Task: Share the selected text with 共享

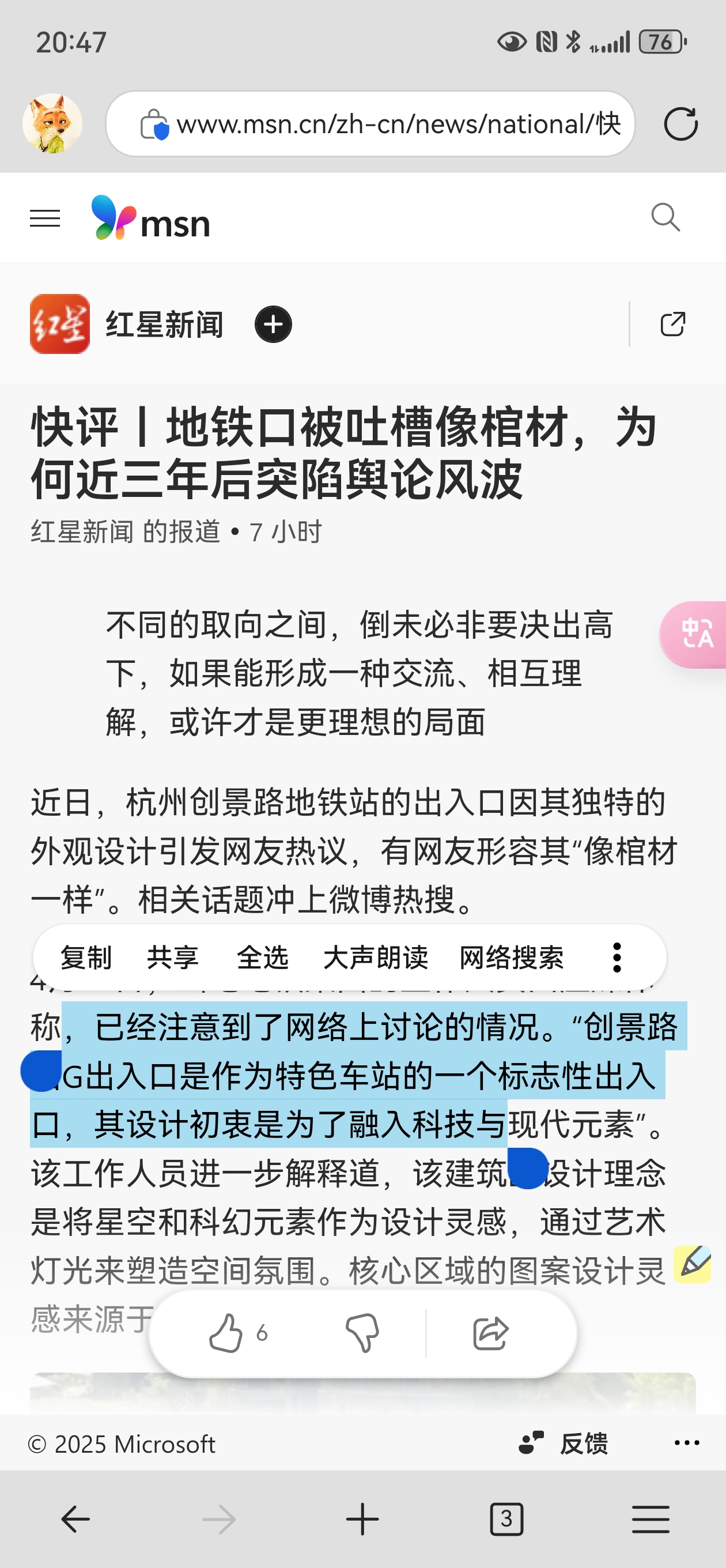Action: tap(173, 958)
